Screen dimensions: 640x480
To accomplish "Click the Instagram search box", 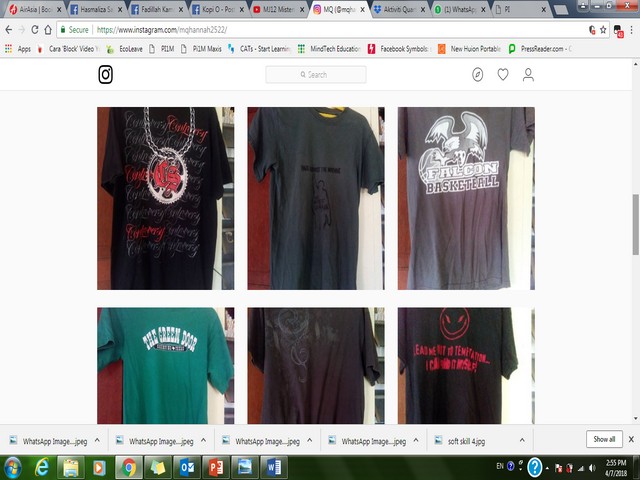I will pyautogui.click(x=316, y=74).
